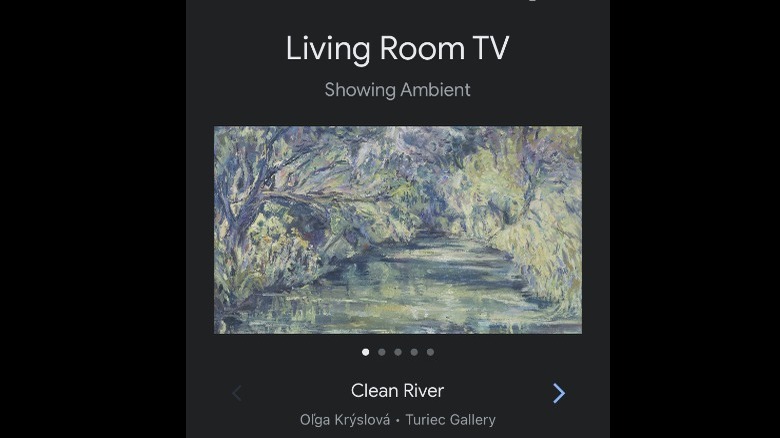This screenshot has height=438, width=780.
Task: Jump to the second page indicator dot
Action: pyautogui.click(x=381, y=352)
